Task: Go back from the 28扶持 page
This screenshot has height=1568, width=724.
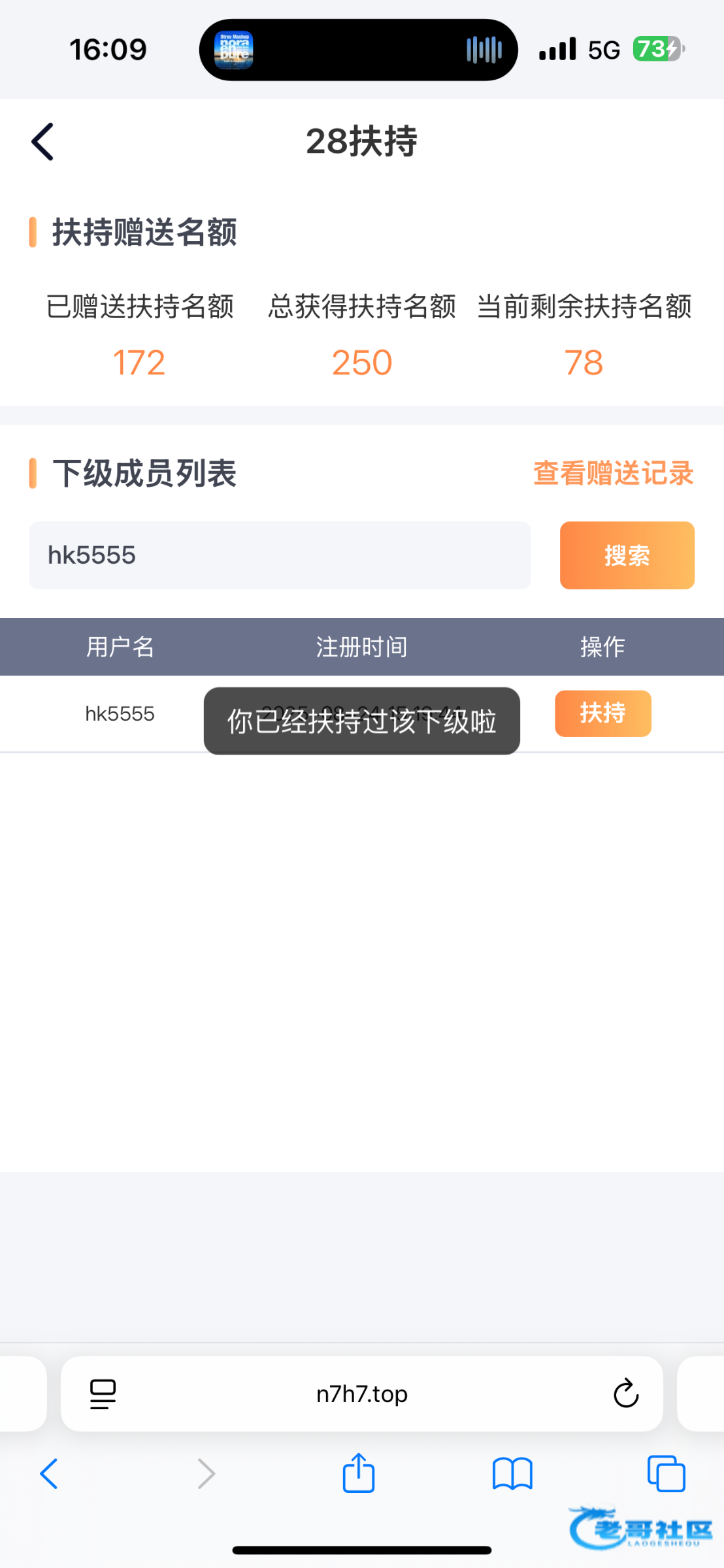Action: coord(42,141)
